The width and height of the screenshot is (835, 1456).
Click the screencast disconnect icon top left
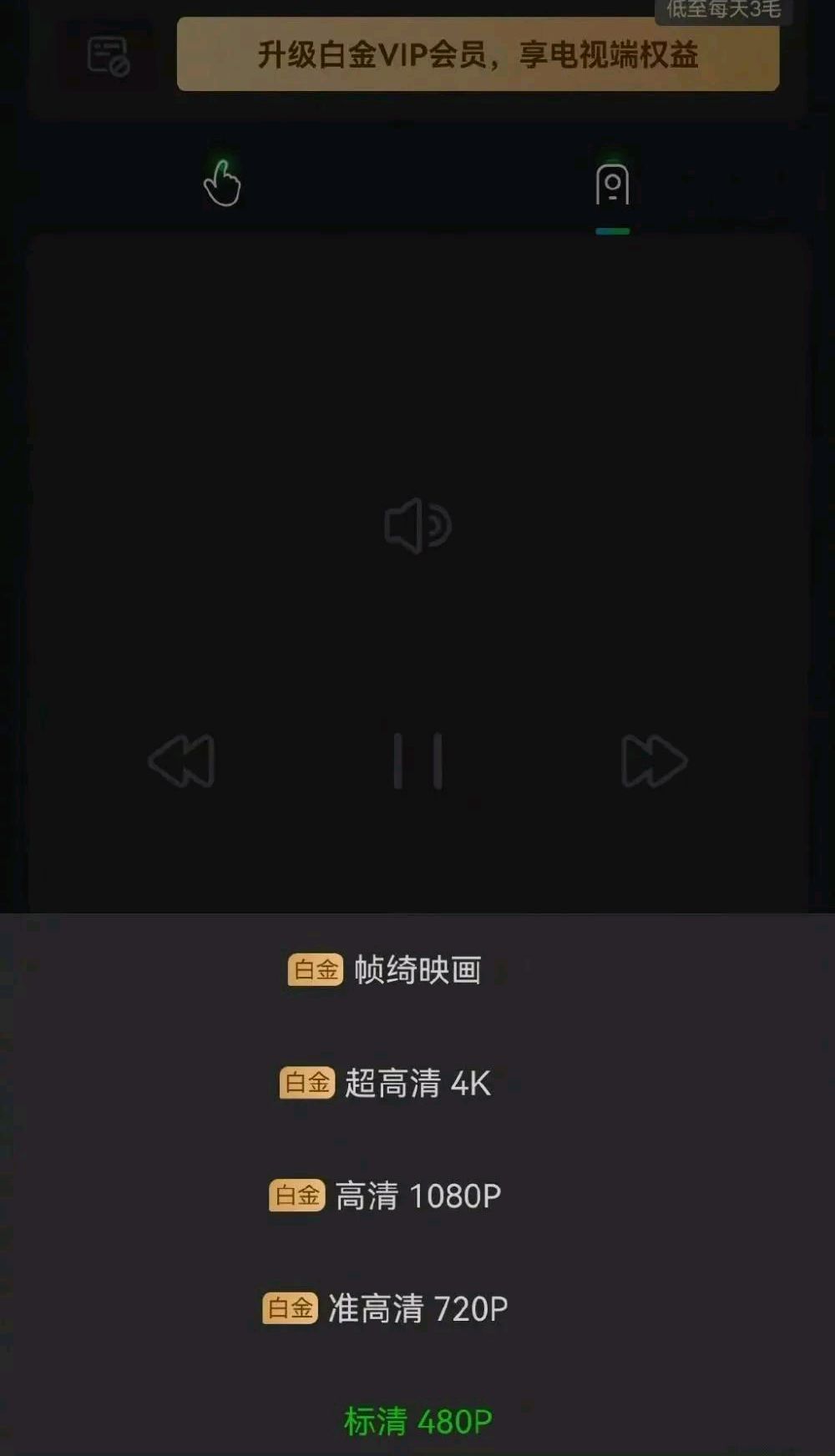pyautogui.click(x=109, y=54)
